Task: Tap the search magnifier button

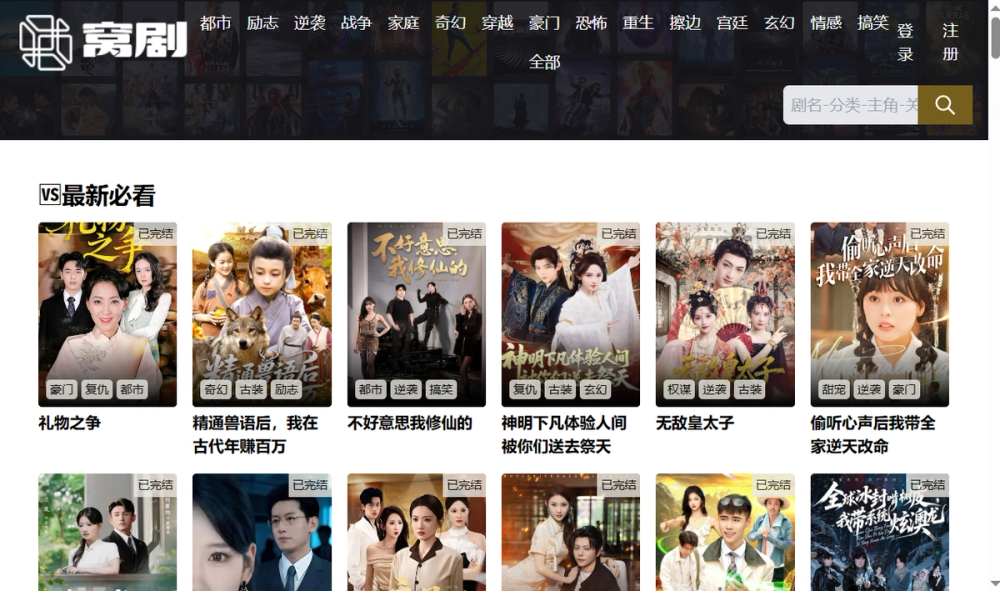Action: pos(945,105)
